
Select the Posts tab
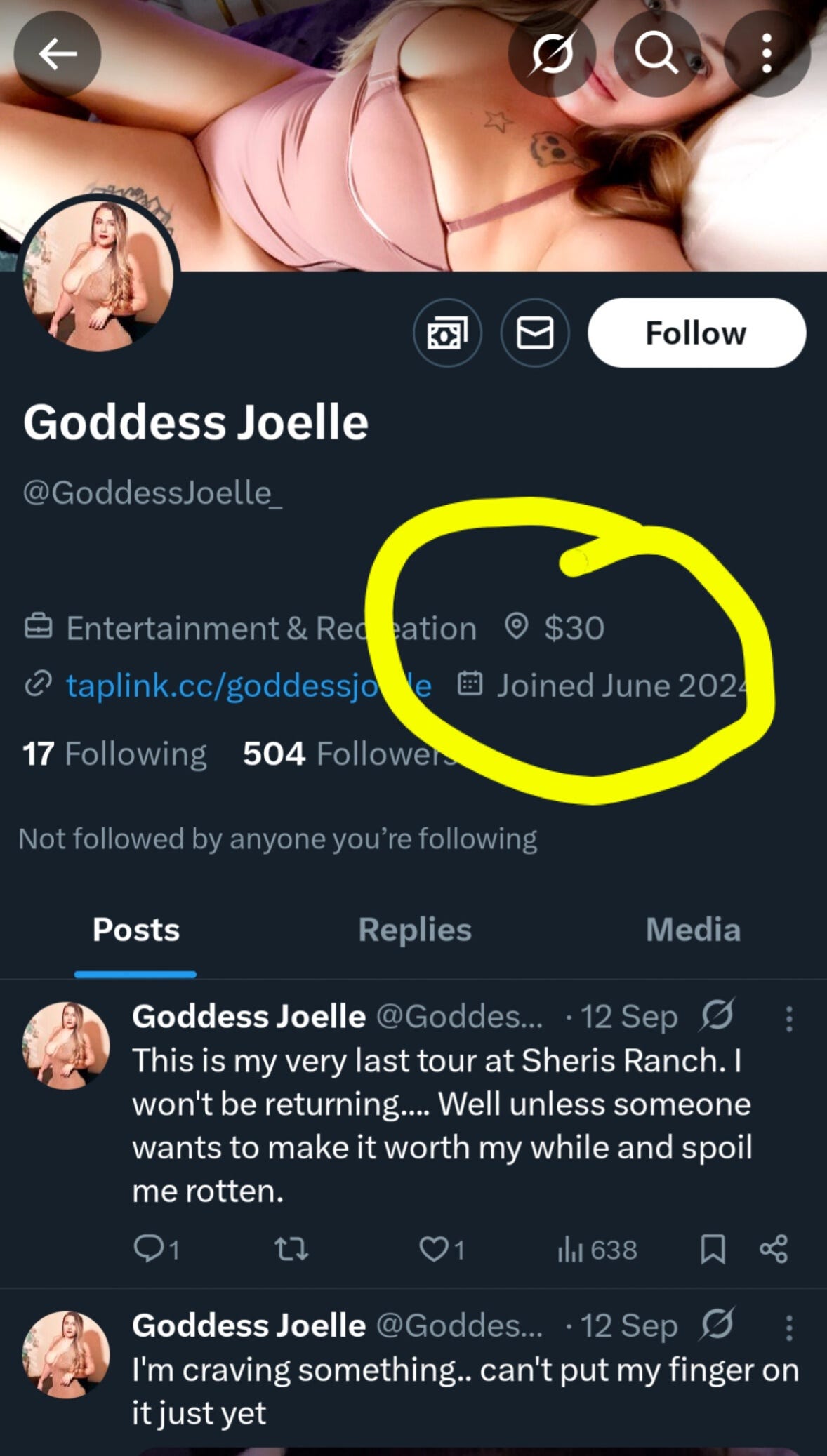coord(135,930)
